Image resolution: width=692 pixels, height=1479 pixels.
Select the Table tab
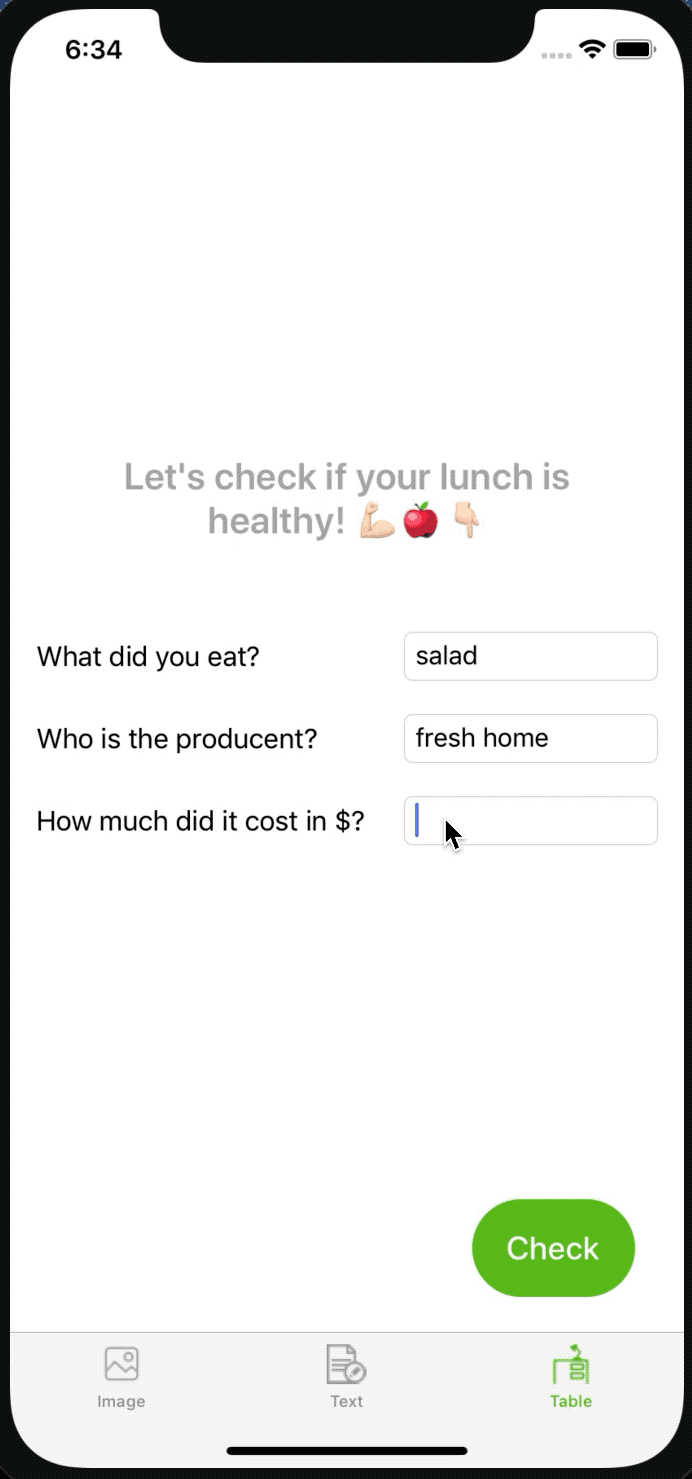(x=570, y=1376)
